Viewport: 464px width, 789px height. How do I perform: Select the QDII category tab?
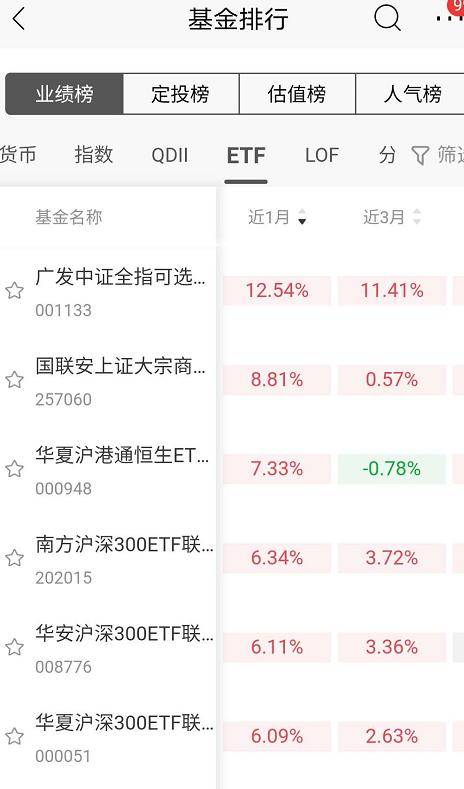tap(170, 155)
